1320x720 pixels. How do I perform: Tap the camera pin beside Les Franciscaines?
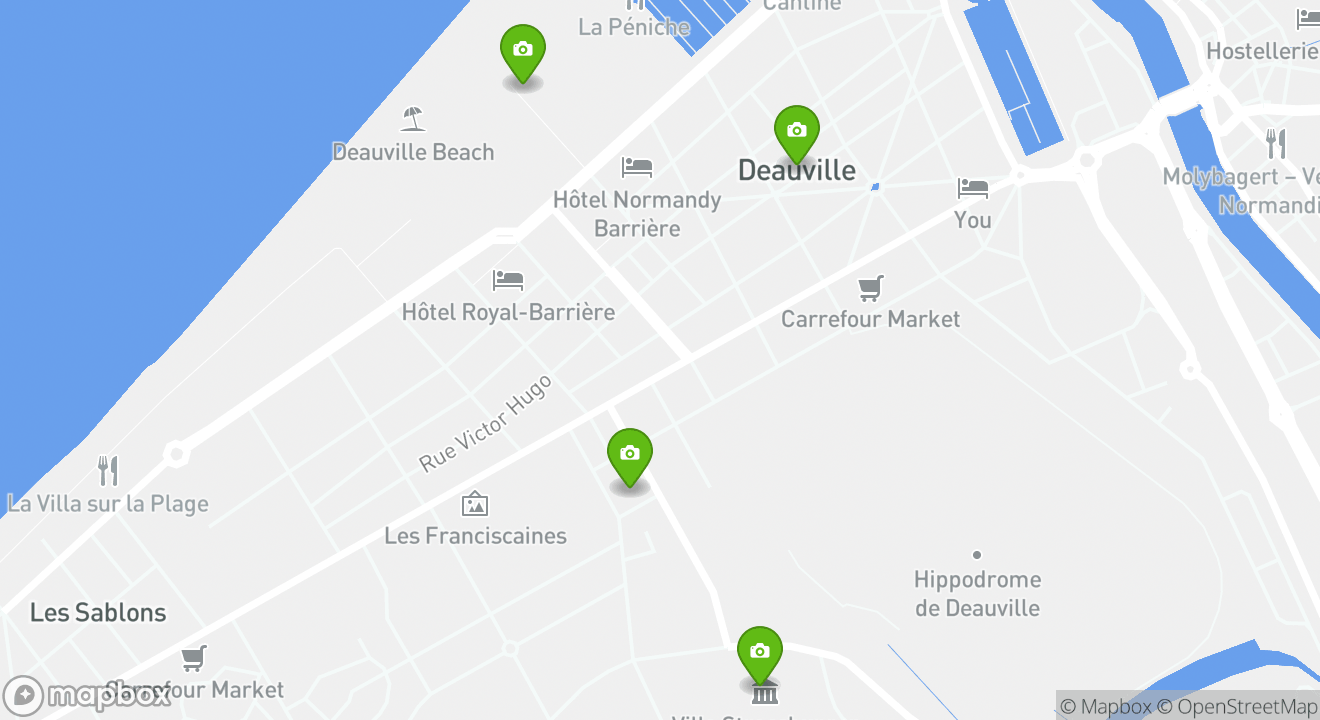629,455
